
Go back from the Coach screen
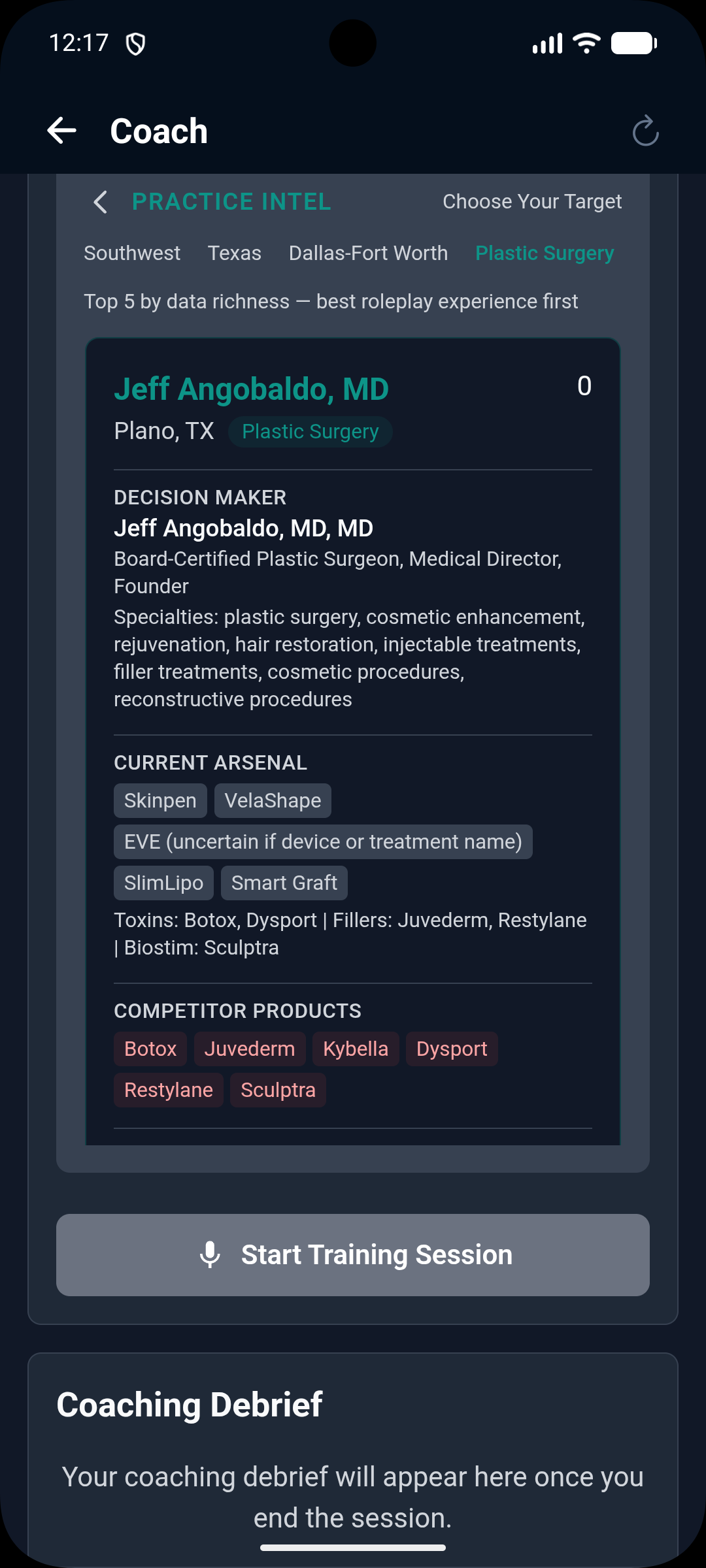pos(62,131)
